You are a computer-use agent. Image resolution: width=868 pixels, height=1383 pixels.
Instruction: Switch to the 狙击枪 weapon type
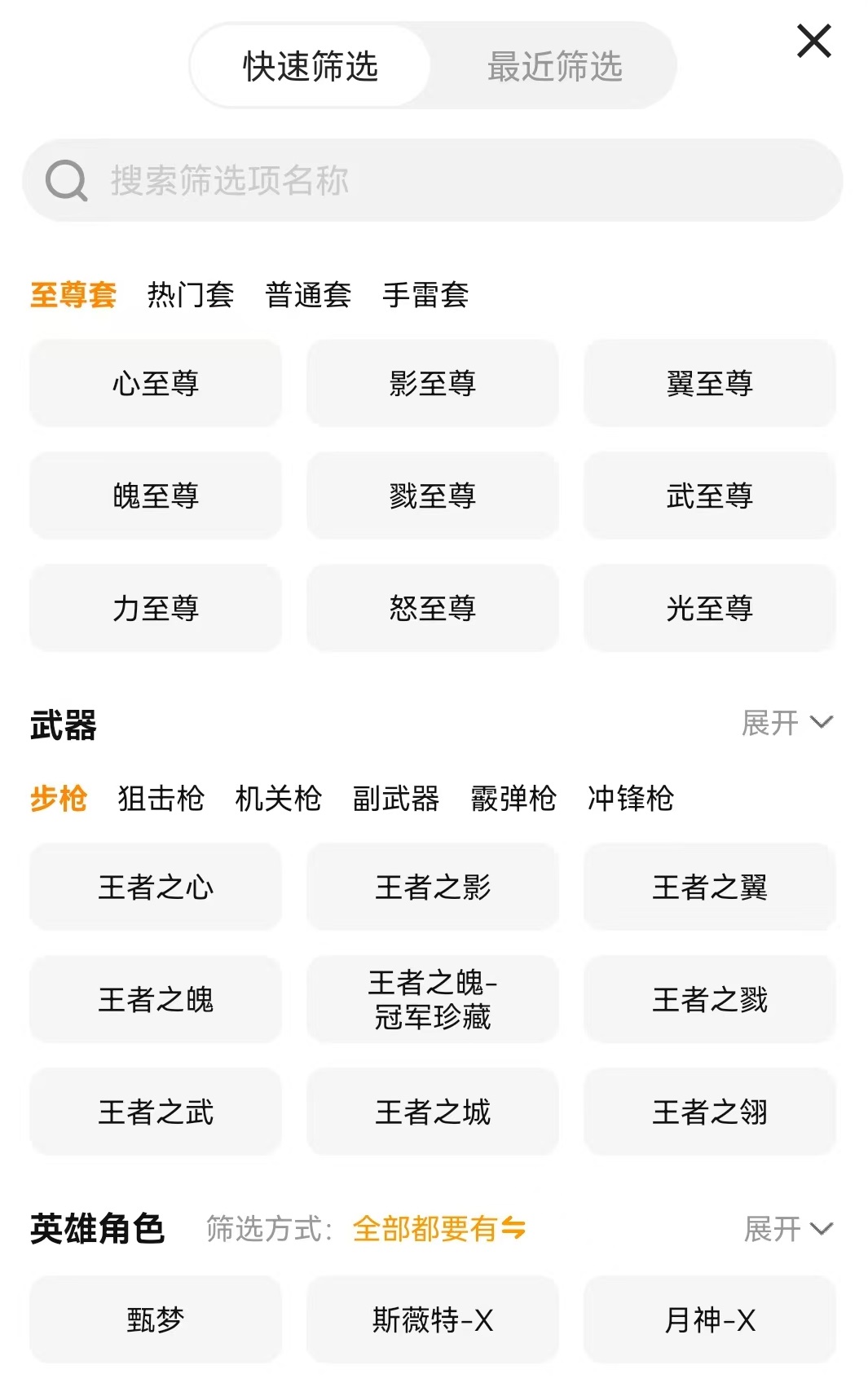pos(161,799)
